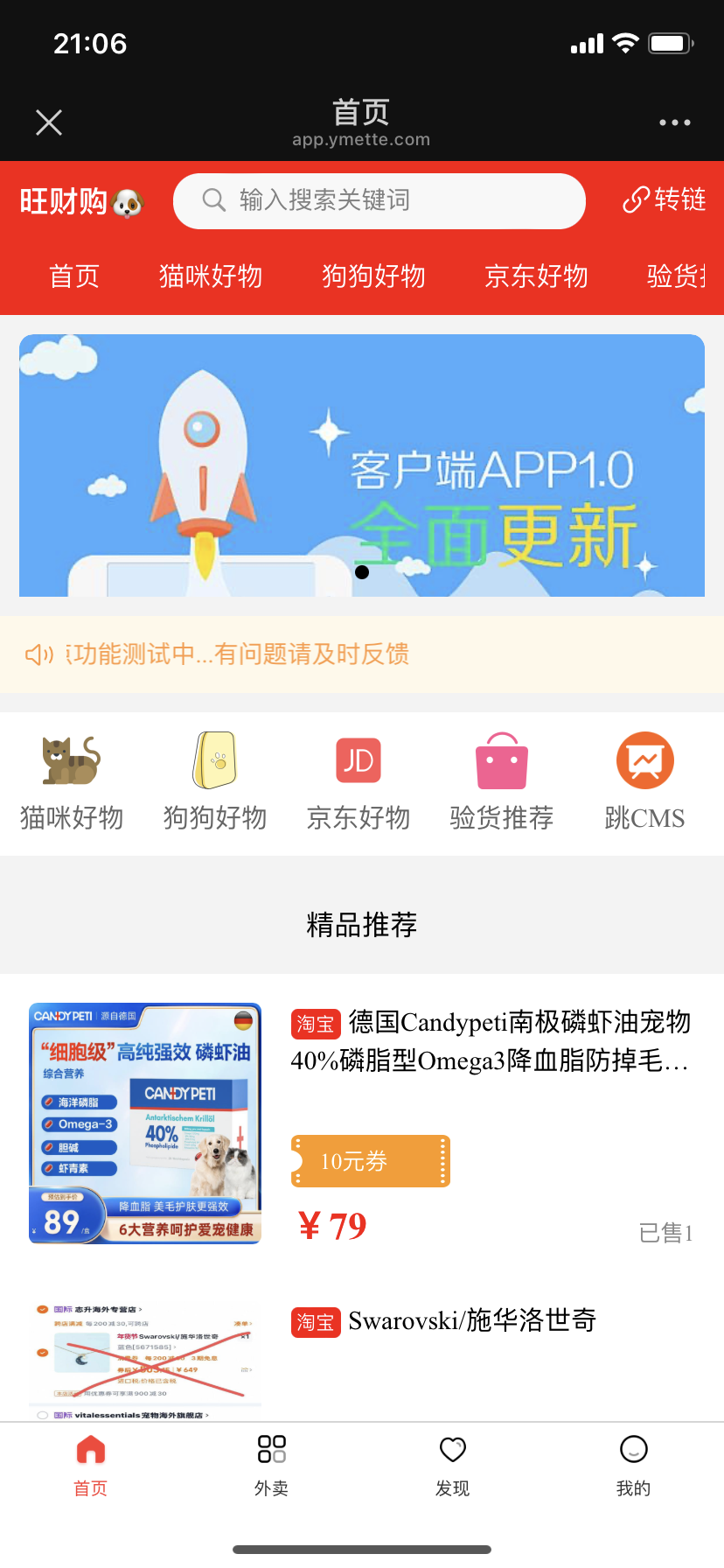724x1568 pixels.
Task: Switch to the 狗狗好物 top tab
Action: (373, 276)
